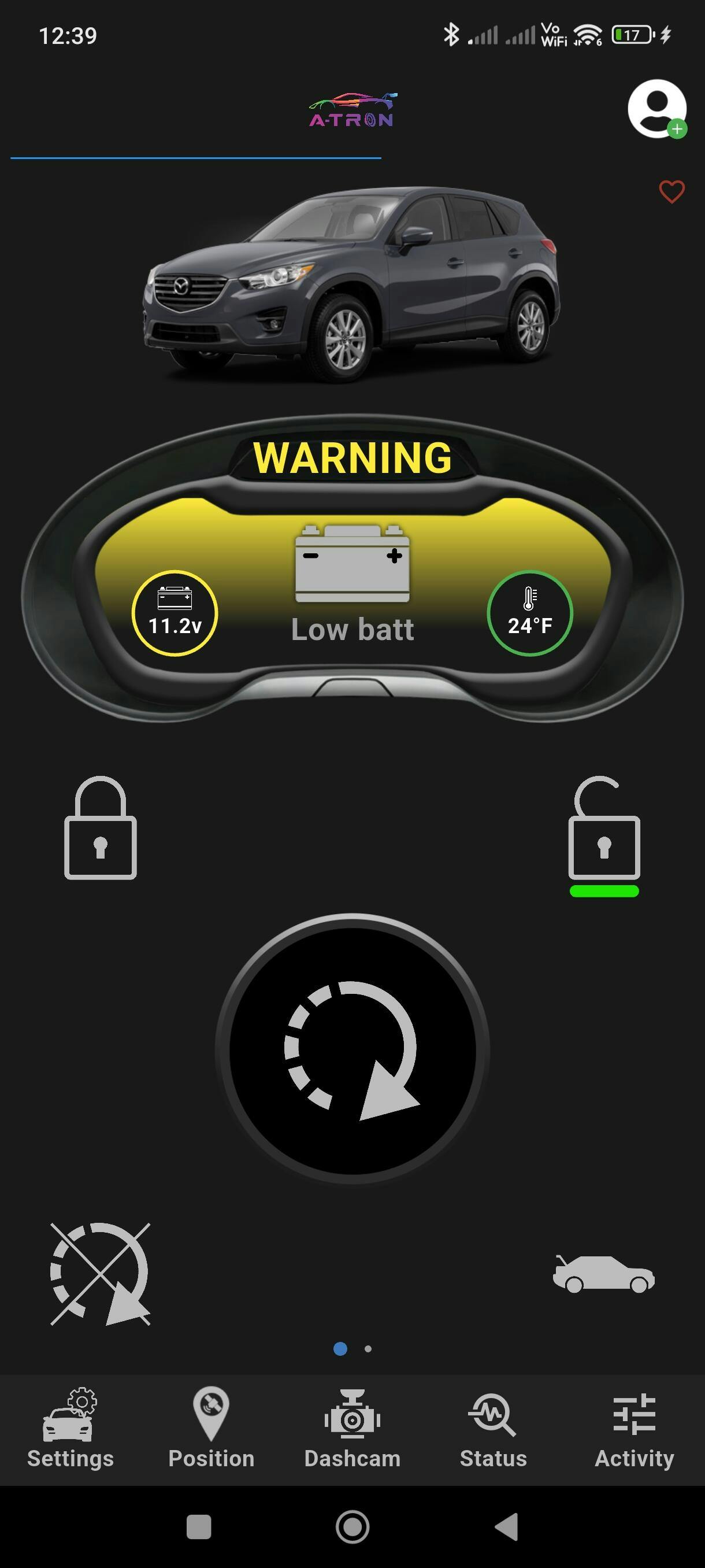Screen dimensions: 705x1568
Task: Start the engine remotely
Action: click(352, 1048)
